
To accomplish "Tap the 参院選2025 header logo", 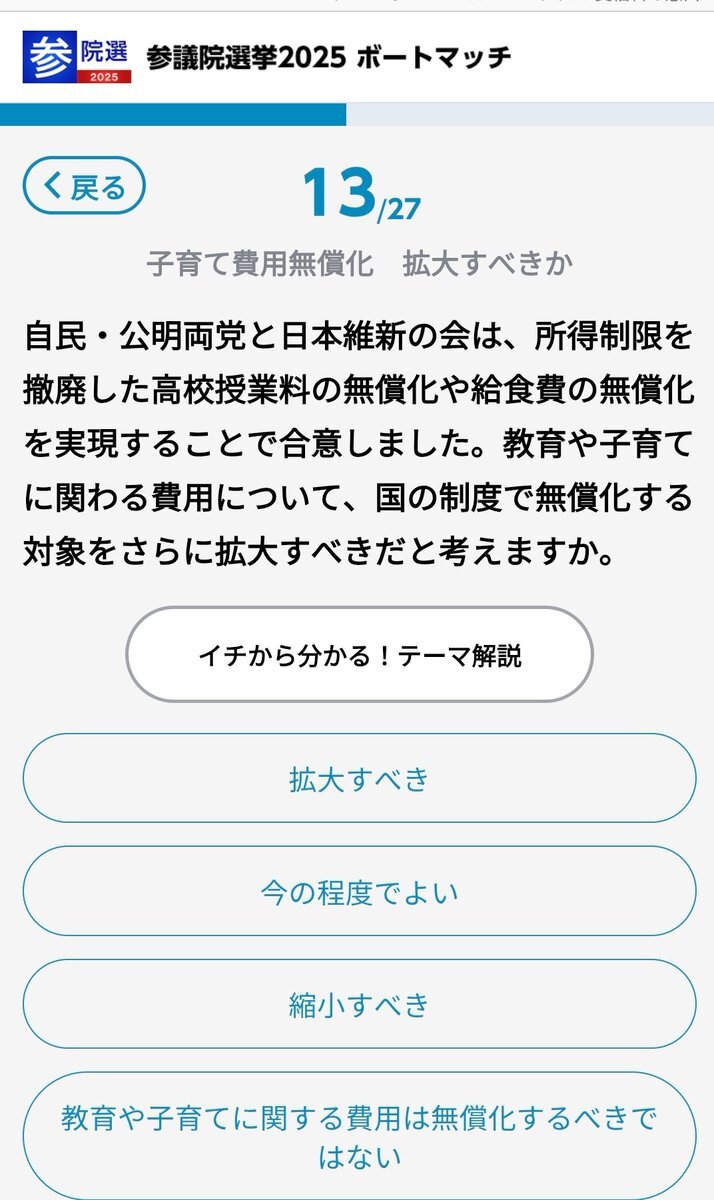I will coord(77,57).
